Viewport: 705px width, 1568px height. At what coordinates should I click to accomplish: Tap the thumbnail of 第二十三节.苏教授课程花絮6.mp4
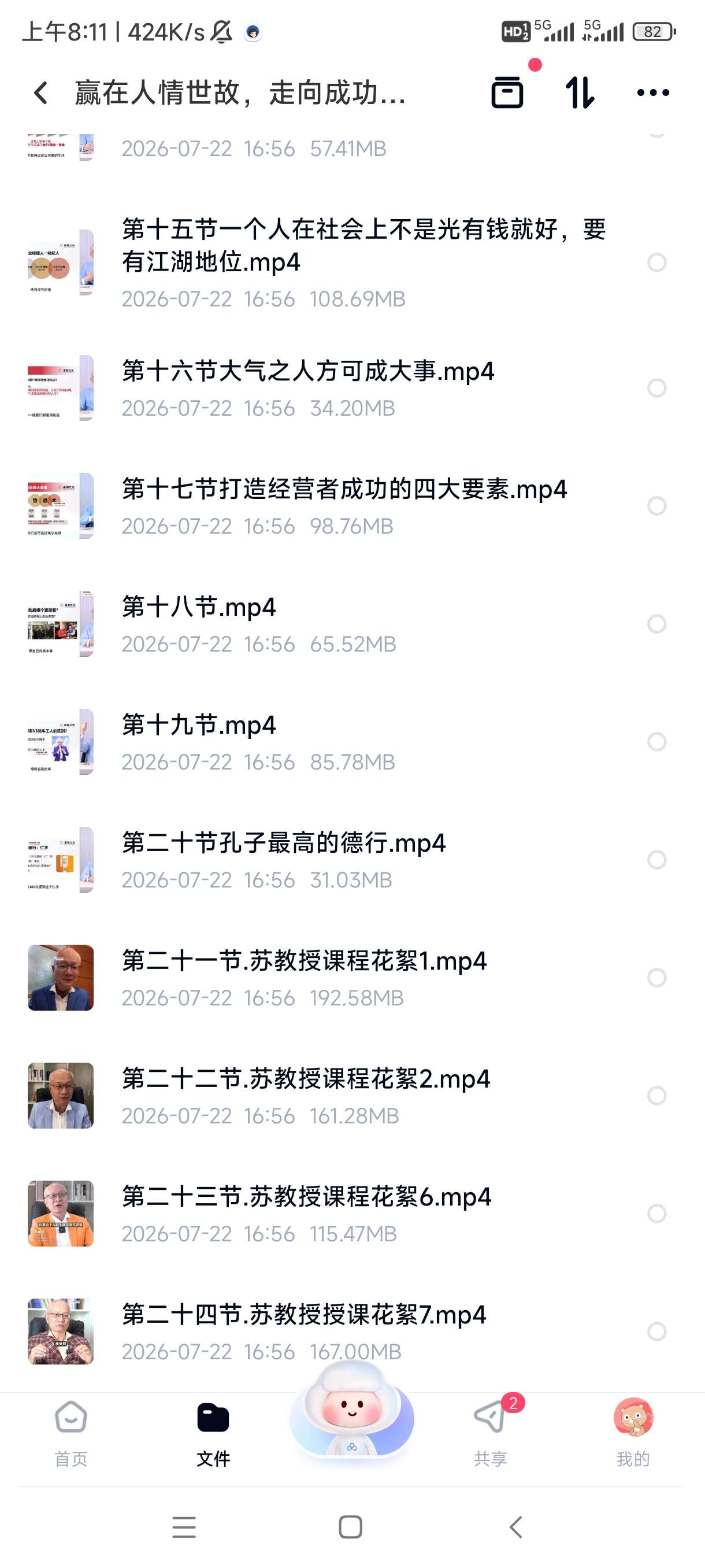[61, 1213]
